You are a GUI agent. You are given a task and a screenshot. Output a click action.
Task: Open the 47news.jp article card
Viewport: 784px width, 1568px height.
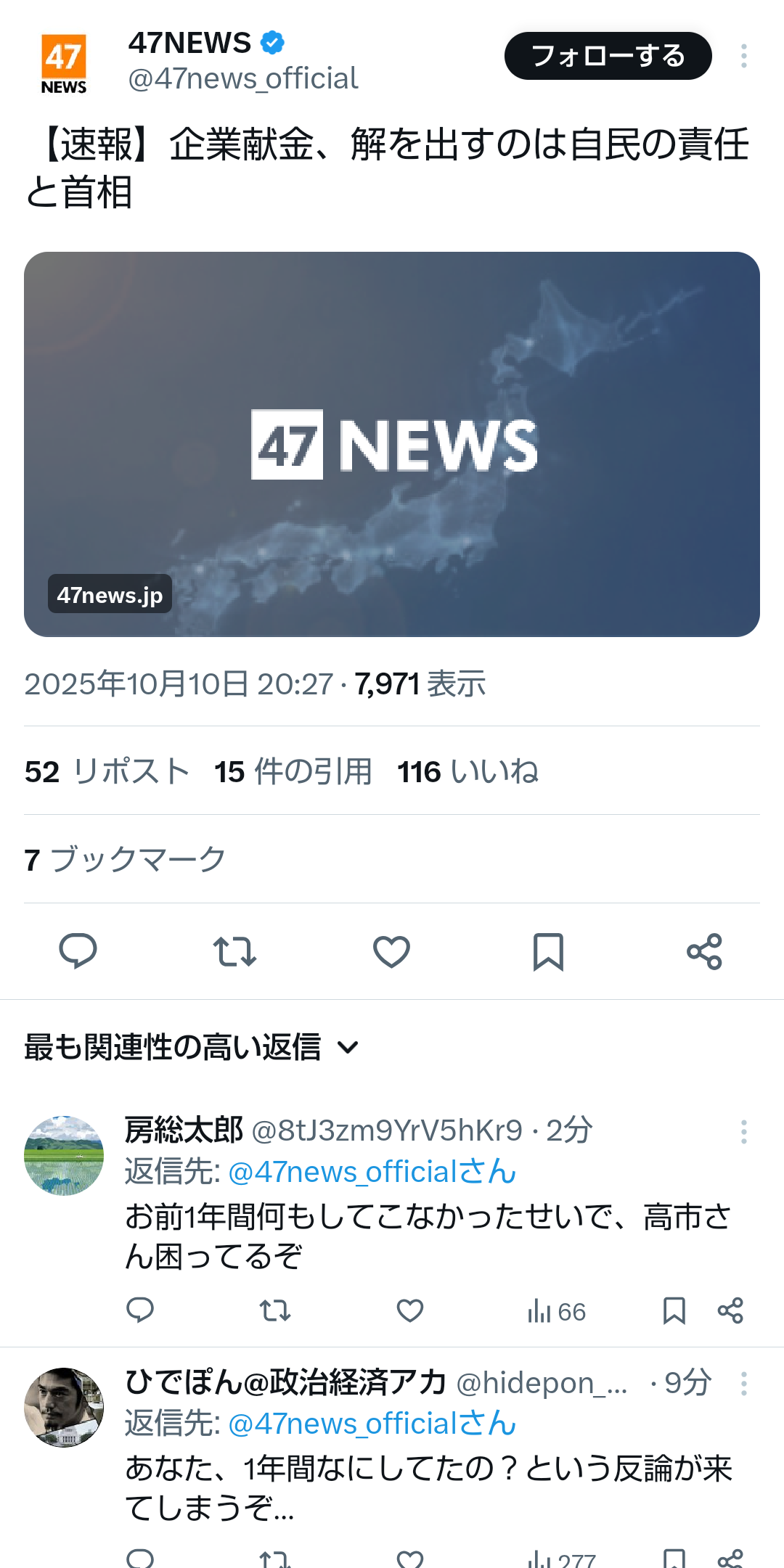(392, 444)
